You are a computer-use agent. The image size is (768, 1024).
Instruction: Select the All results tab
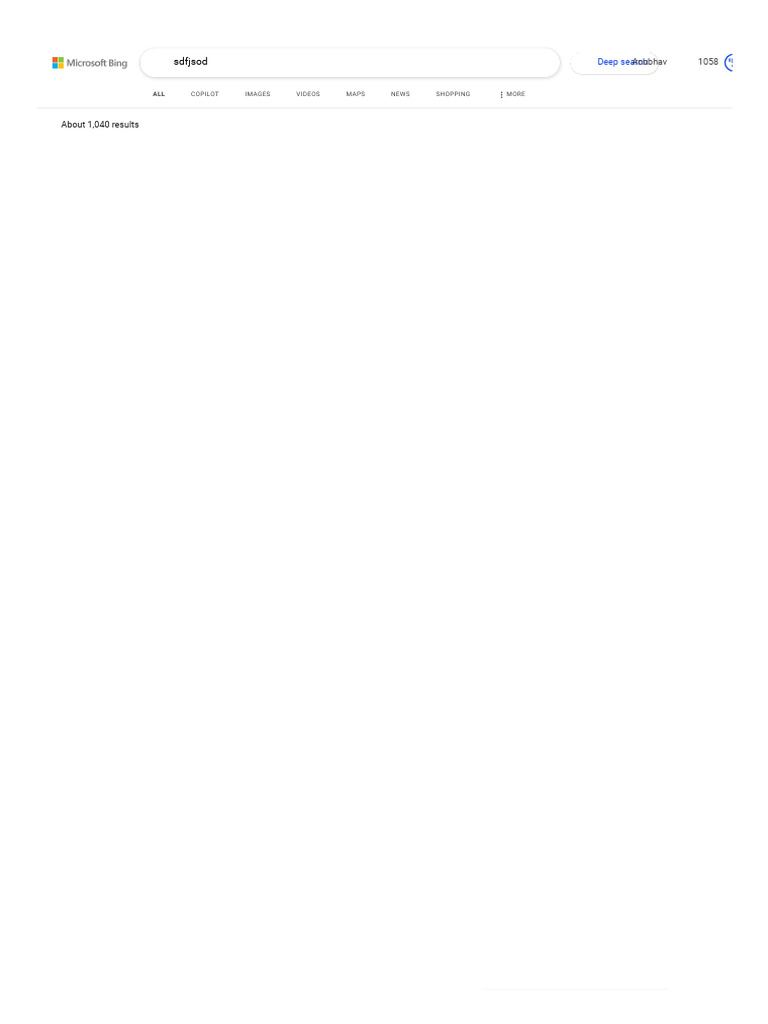coord(159,94)
